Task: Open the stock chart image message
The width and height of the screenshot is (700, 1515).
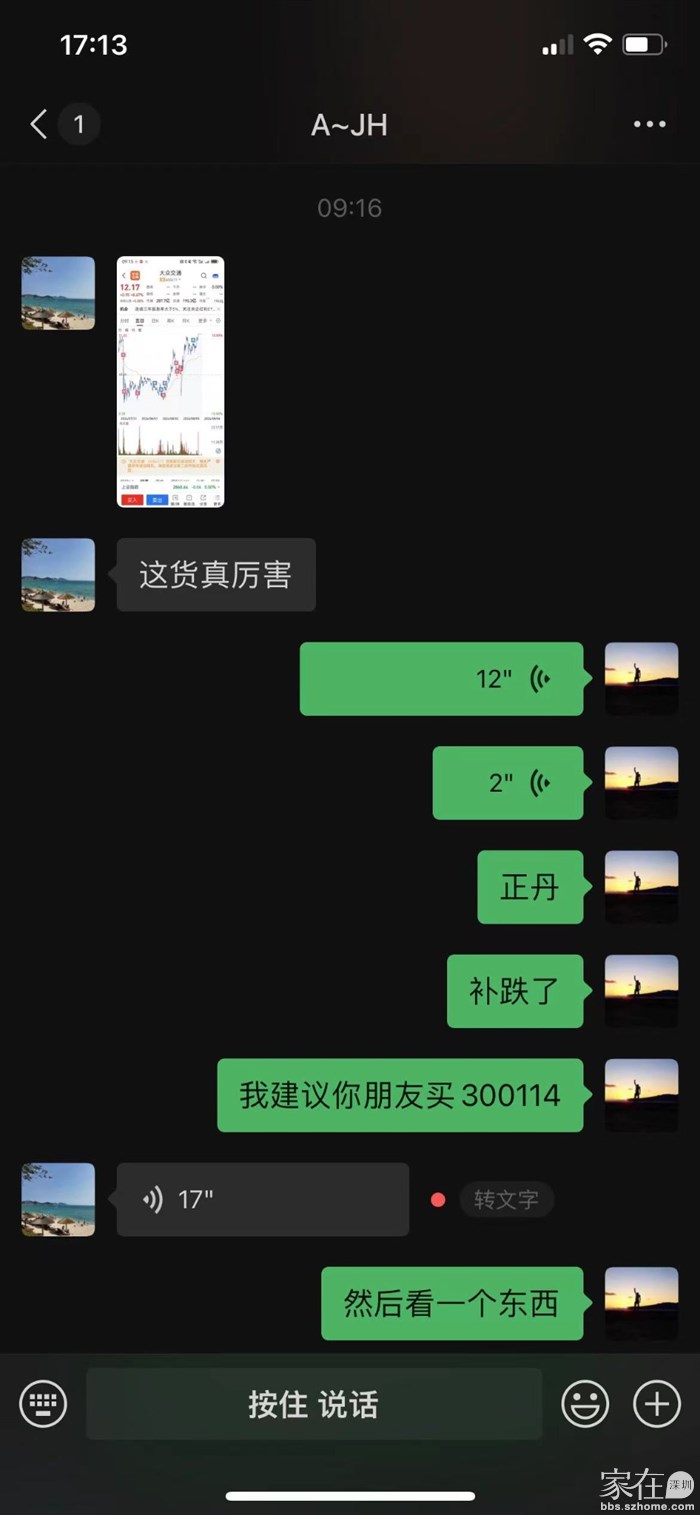Action: pos(170,382)
